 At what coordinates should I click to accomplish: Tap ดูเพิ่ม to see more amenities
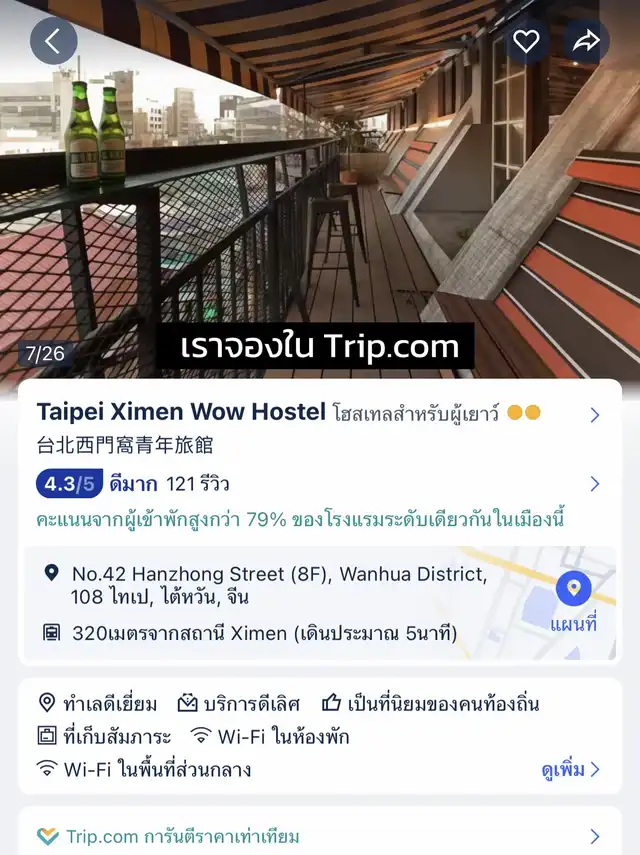coord(570,769)
